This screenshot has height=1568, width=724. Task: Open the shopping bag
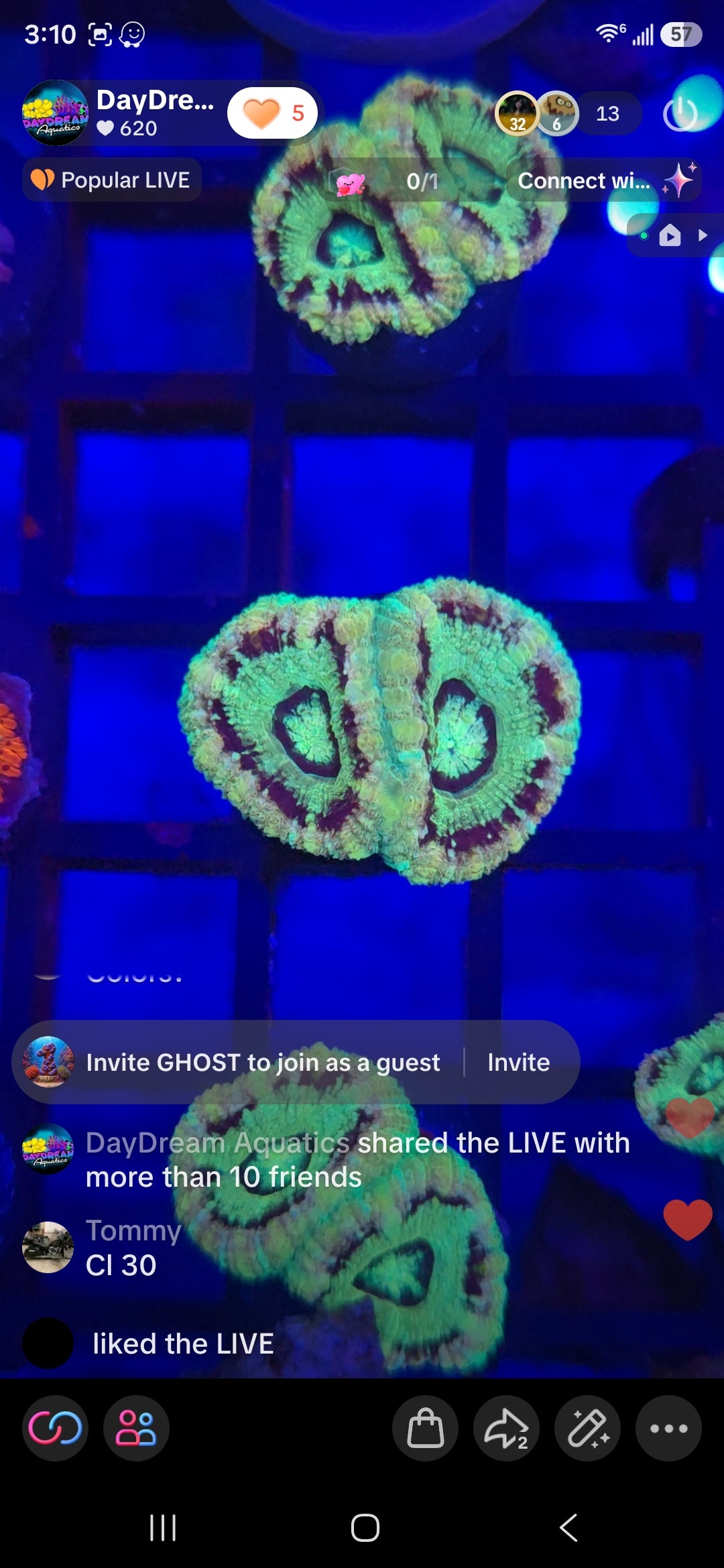click(425, 1428)
